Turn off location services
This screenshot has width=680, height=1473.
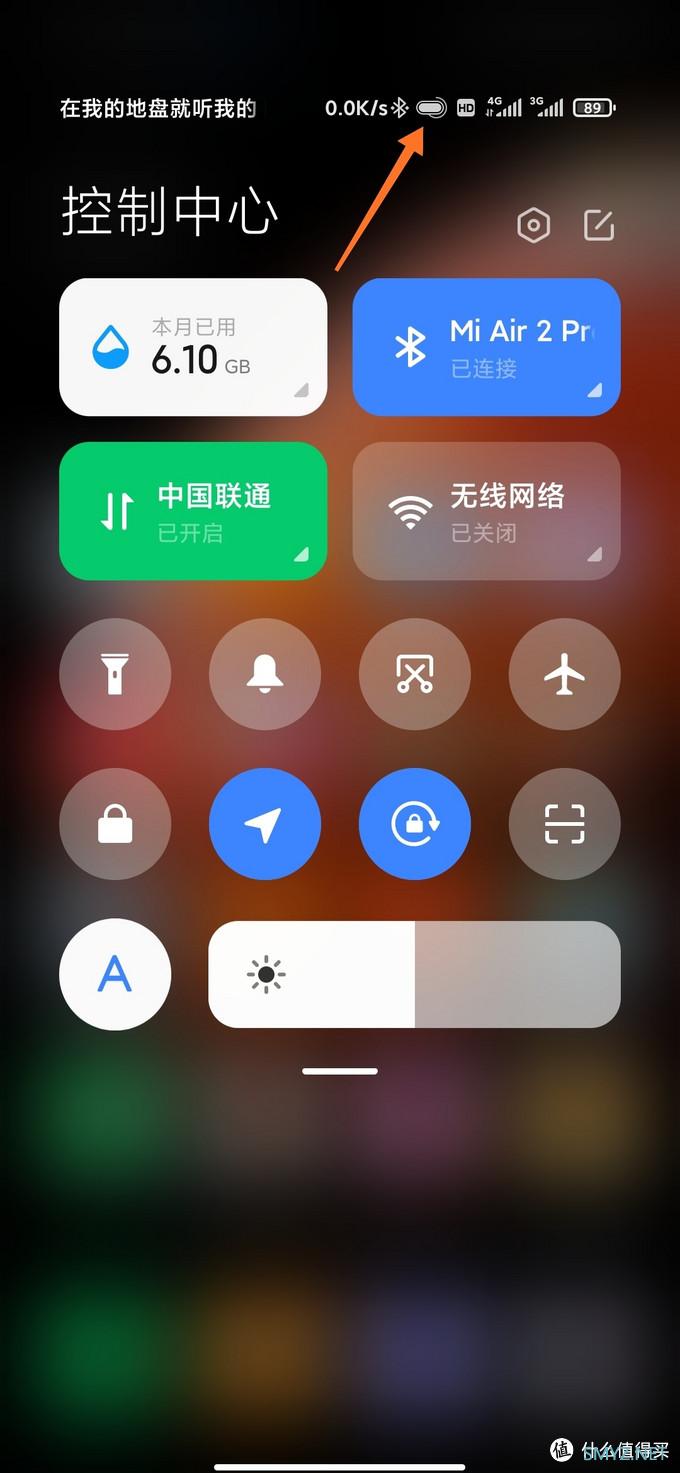point(265,824)
